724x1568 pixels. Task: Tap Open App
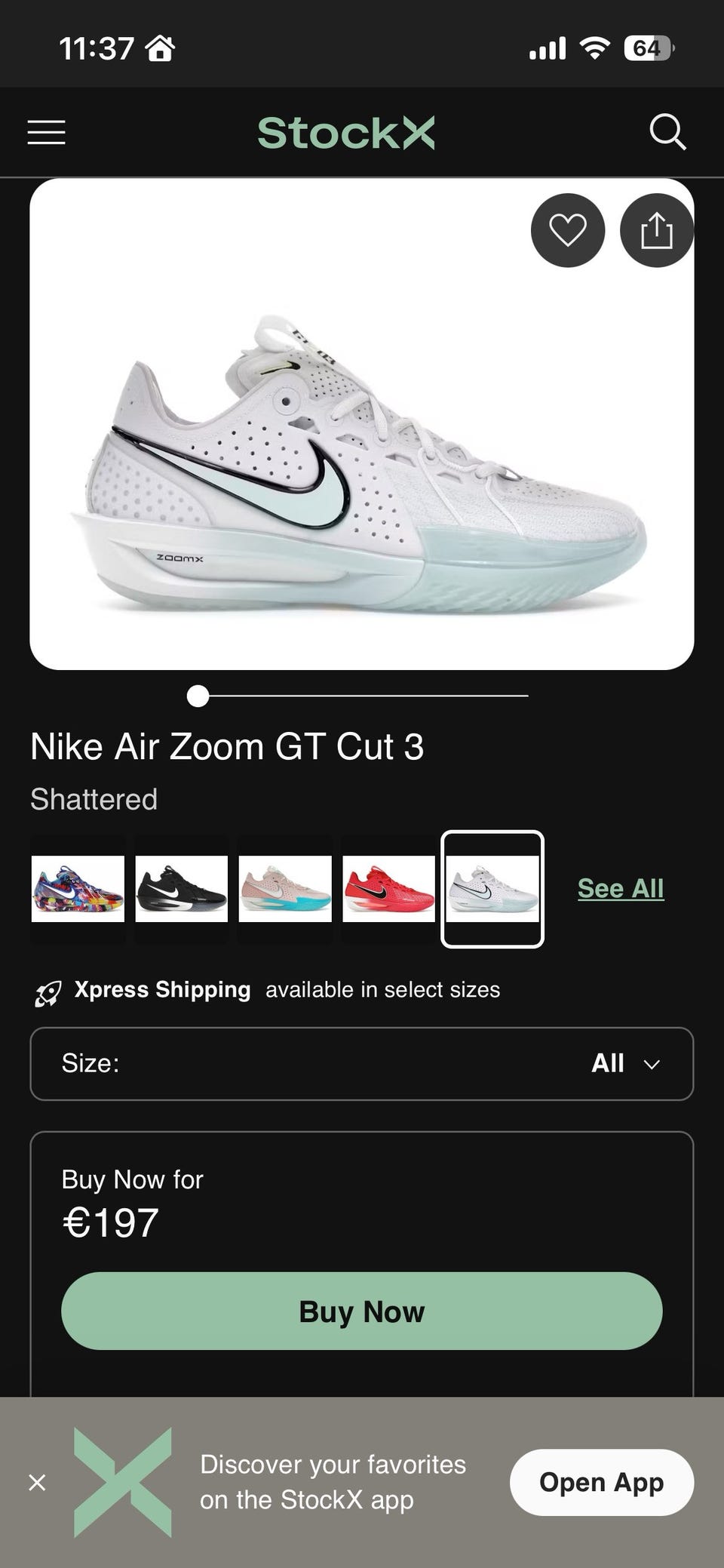point(601,1483)
